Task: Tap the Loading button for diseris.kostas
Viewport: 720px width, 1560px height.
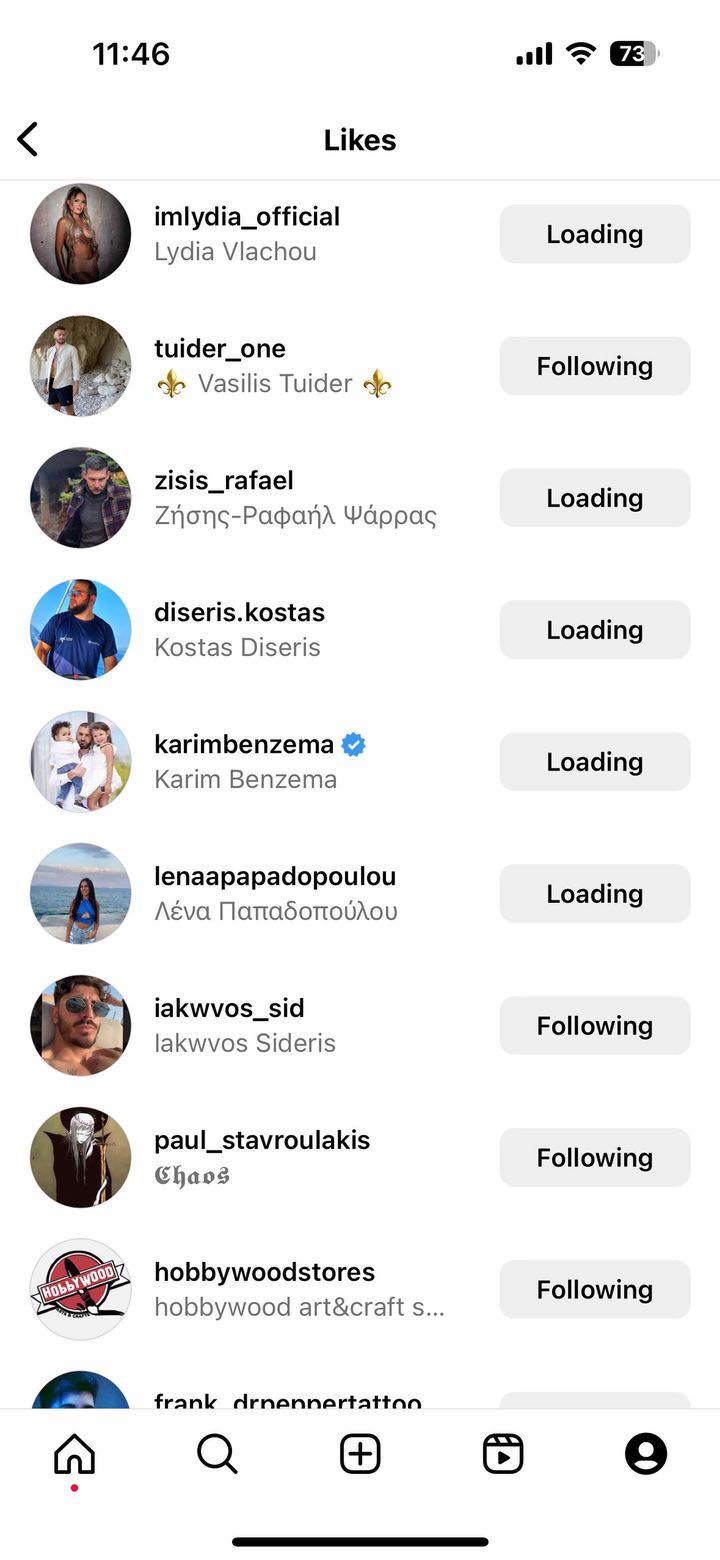Action: coord(594,630)
